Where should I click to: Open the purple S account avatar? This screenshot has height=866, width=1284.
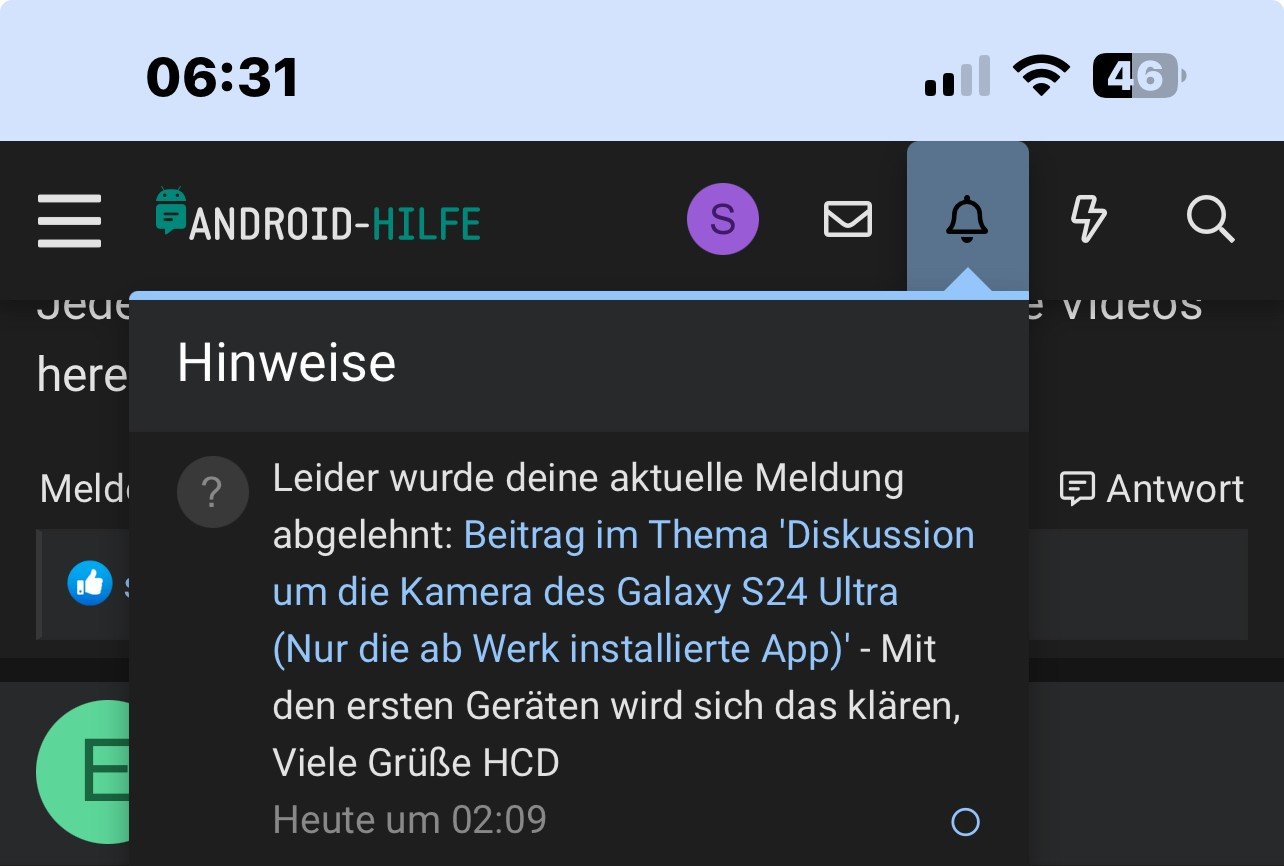pos(722,219)
